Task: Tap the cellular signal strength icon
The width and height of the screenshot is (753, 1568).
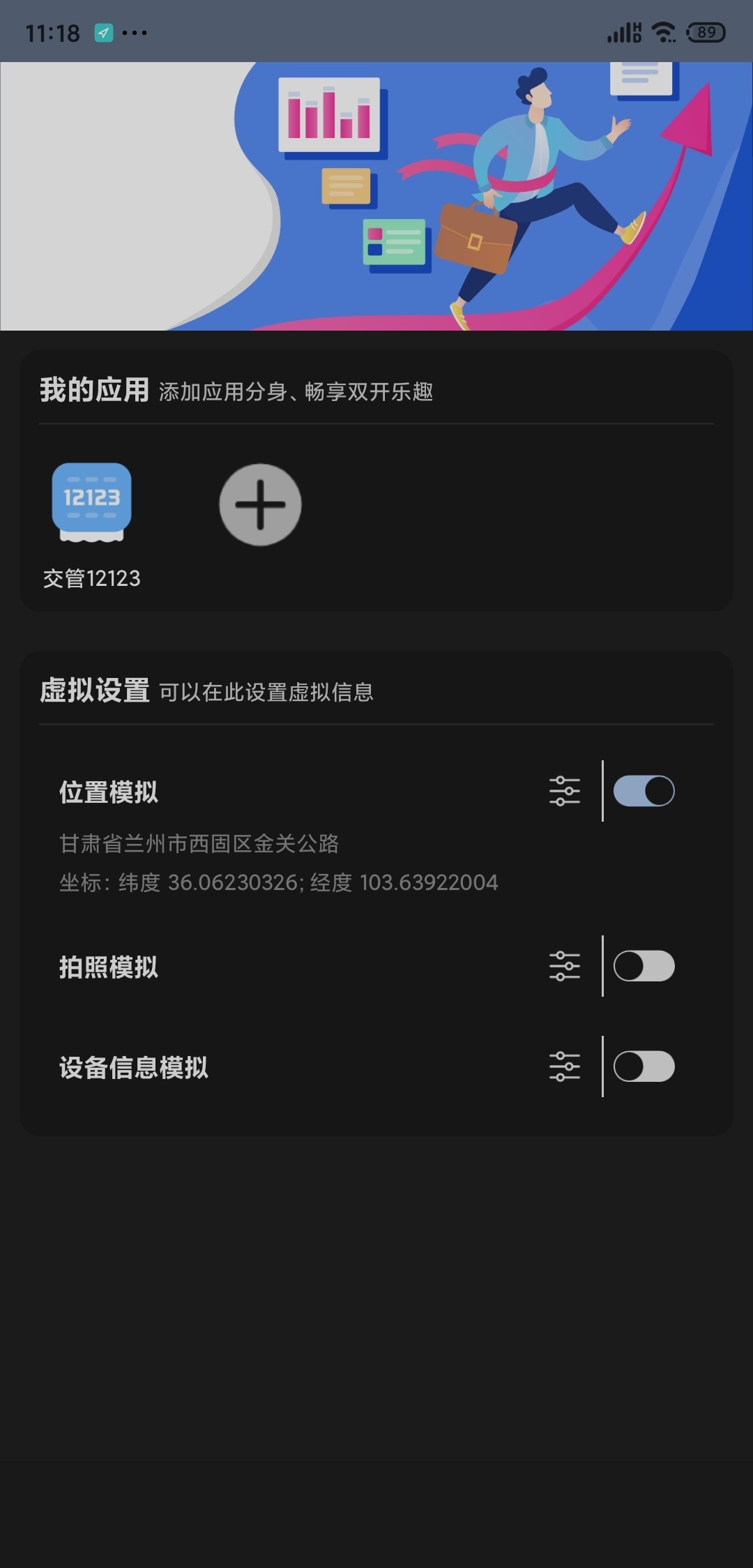Action: click(x=622, y=30)
